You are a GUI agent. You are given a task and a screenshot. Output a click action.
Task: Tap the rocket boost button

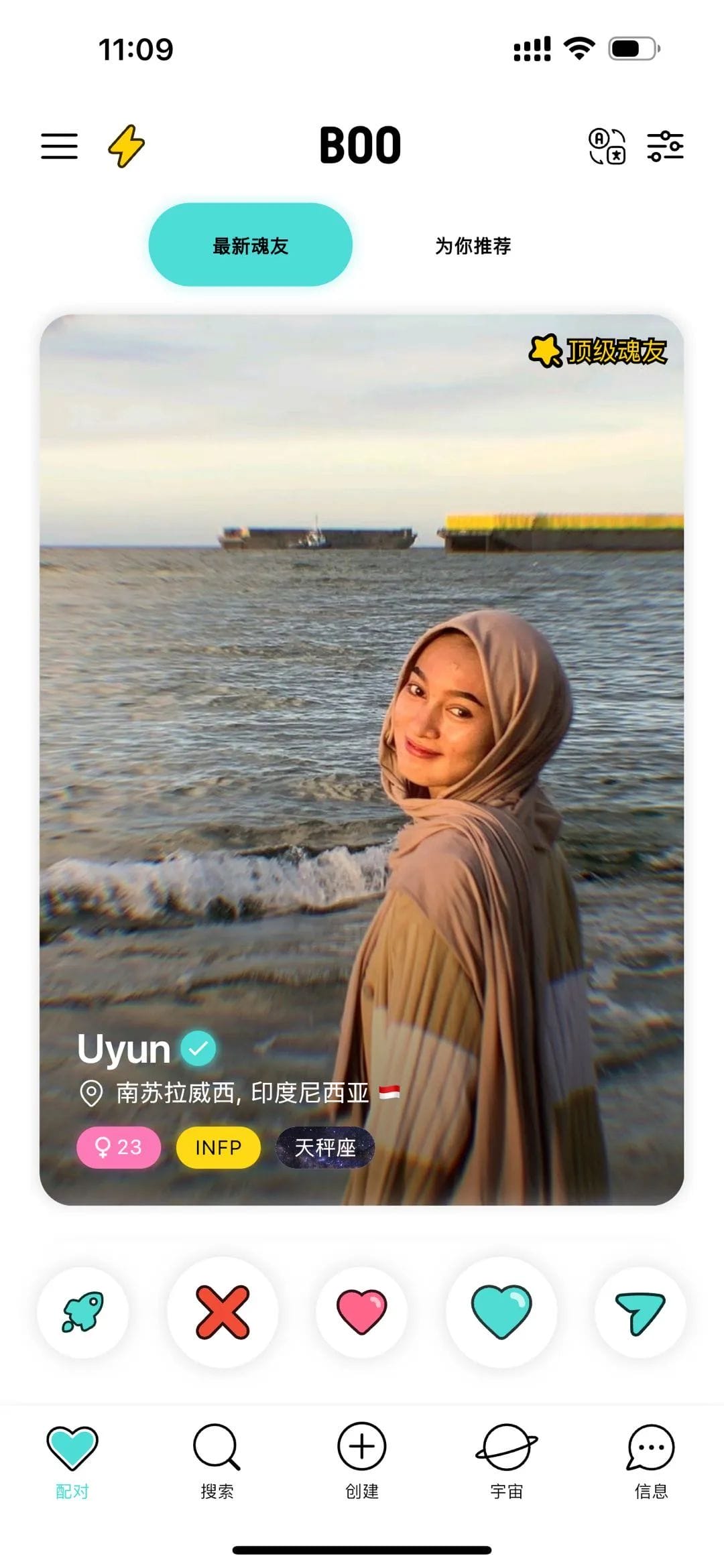(x=82, y=1312)
